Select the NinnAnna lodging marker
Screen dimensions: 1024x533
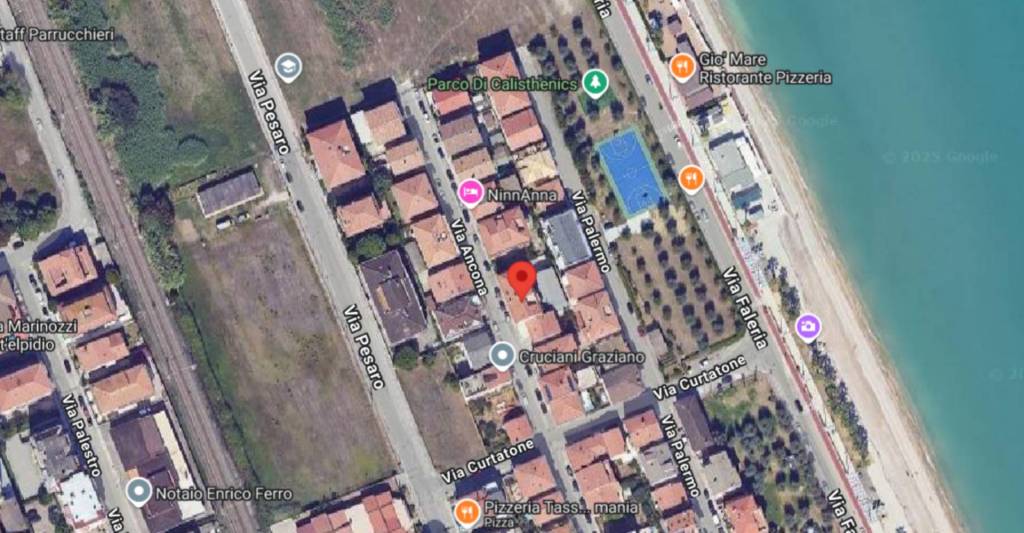(470, 191)
